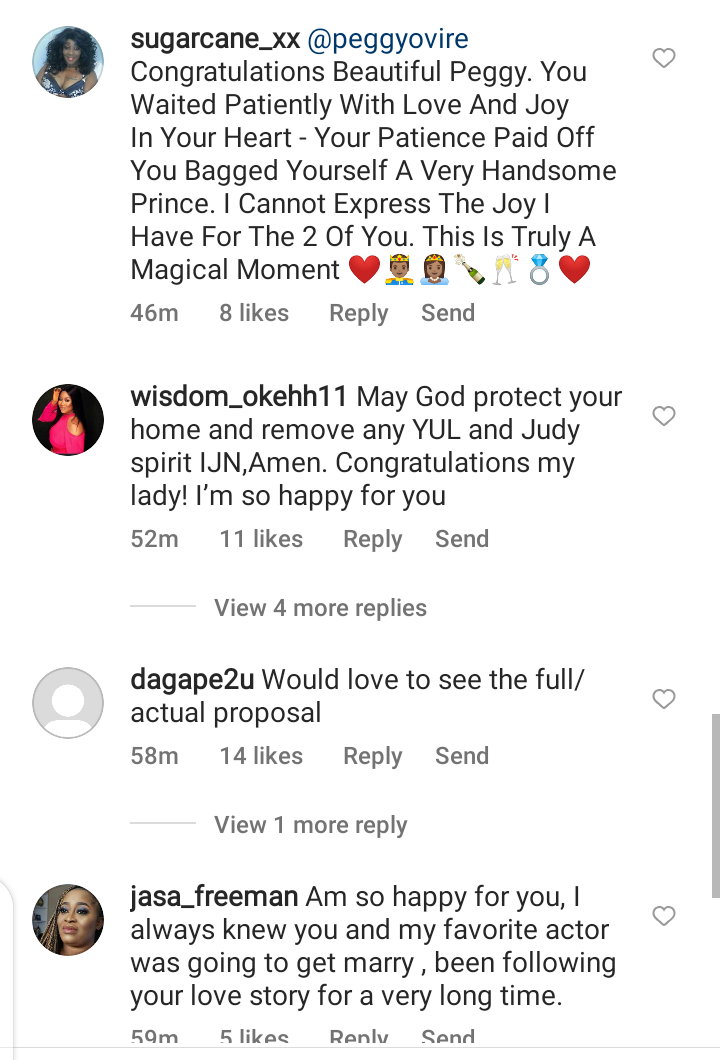This screenshot has width=720, height=1060.
Task: Expand View 4 more replies
Action: click(320, 608)
